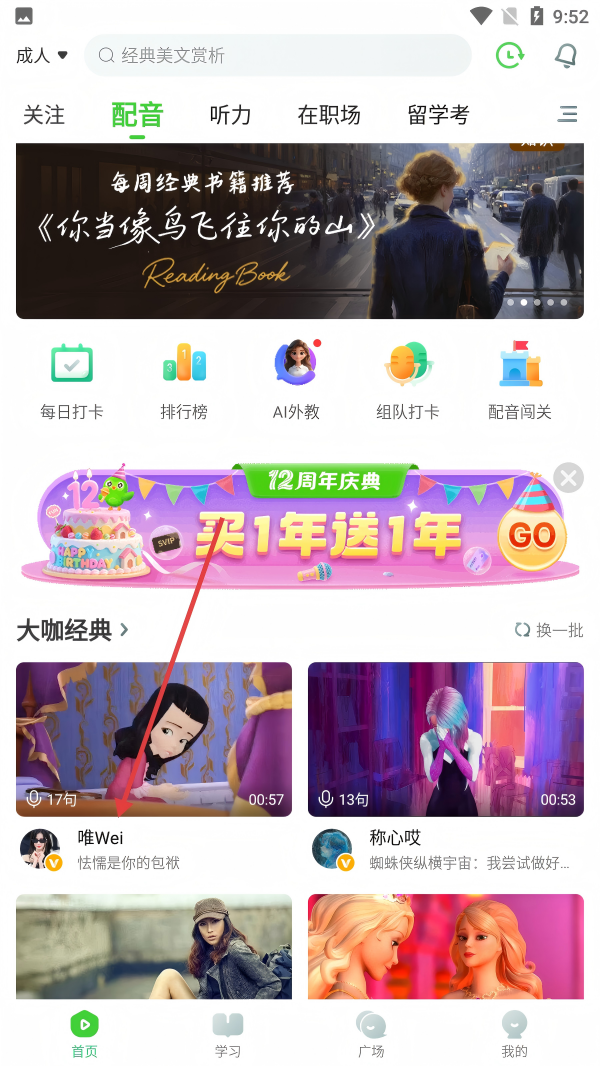Tap GO on the anniversary banner
The image size is (600, 1066).
pos(531,537)
